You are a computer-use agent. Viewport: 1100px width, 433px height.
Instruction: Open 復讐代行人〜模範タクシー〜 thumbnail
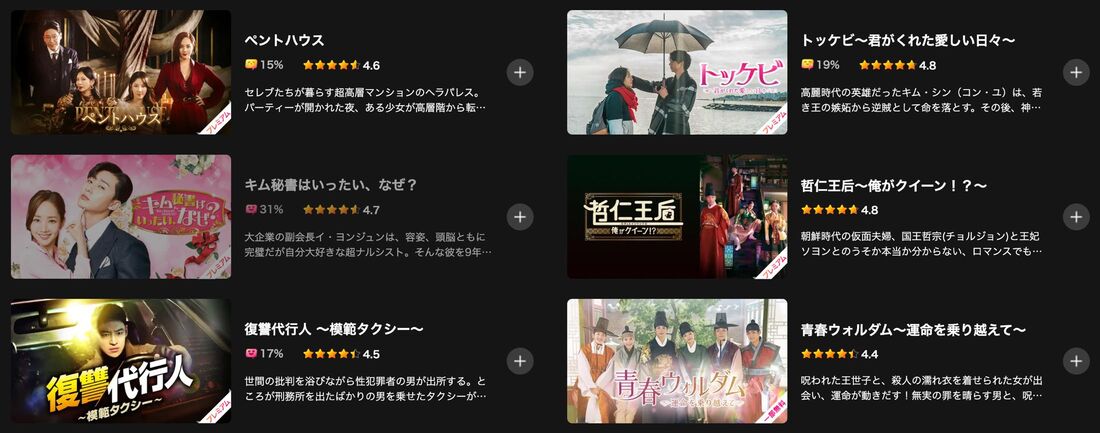[x=121, y=361]
